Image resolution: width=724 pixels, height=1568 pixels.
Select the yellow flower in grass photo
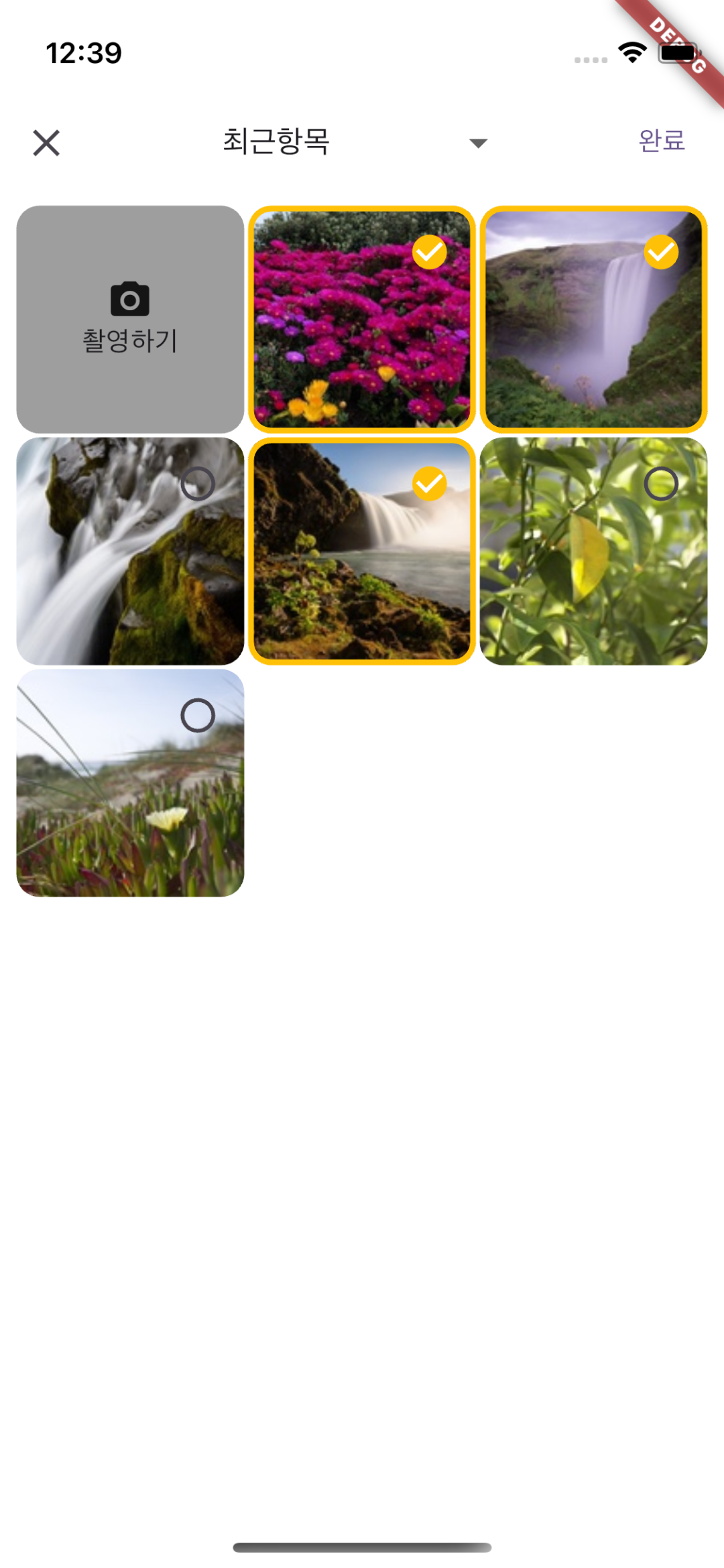coord(198,716)
